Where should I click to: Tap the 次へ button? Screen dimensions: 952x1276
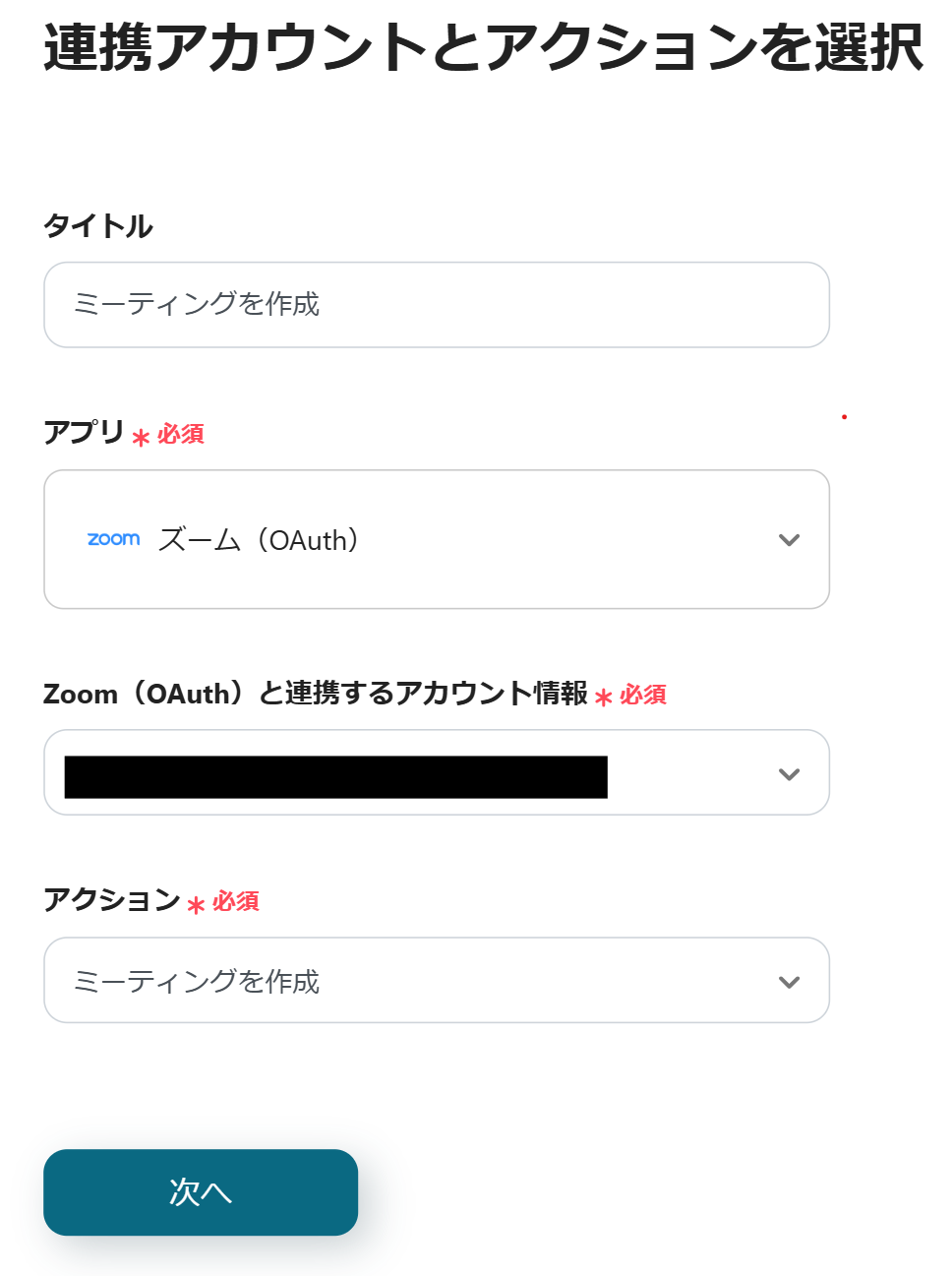point(201,1191)
